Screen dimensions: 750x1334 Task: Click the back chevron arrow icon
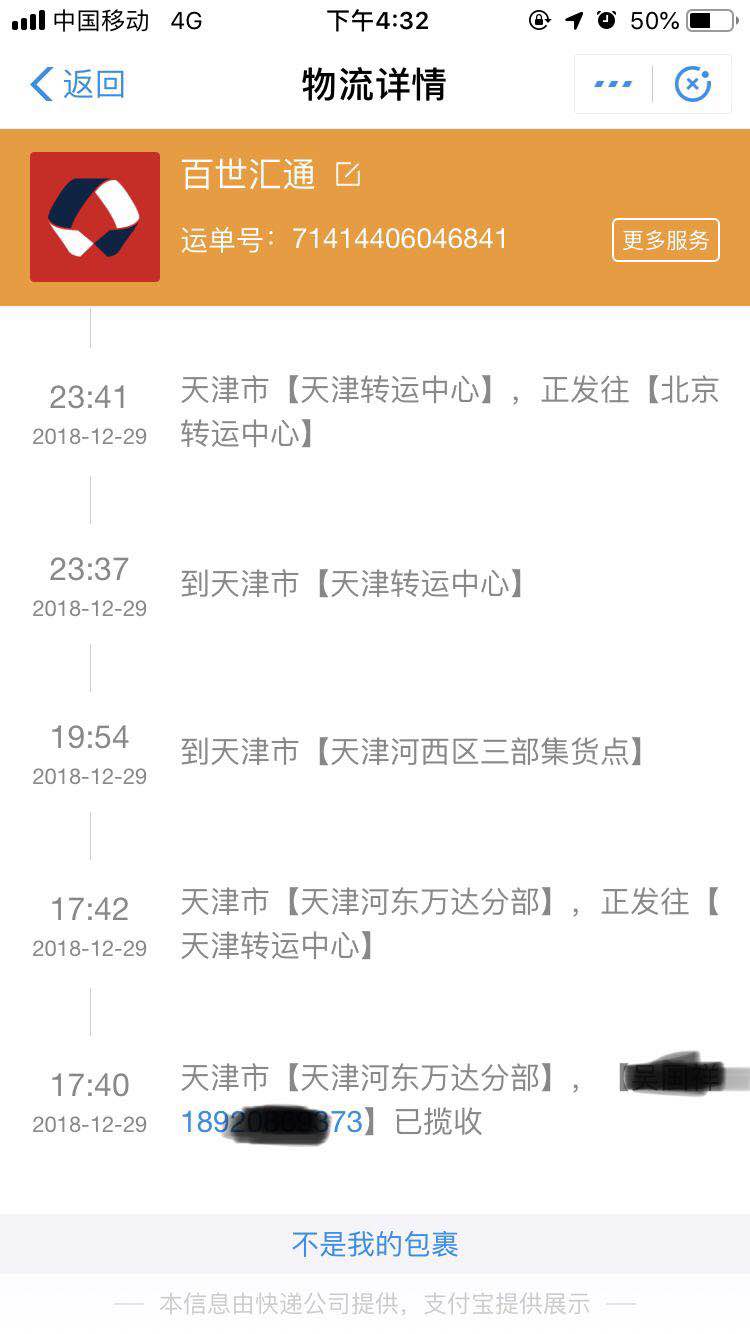pos(40,85)
